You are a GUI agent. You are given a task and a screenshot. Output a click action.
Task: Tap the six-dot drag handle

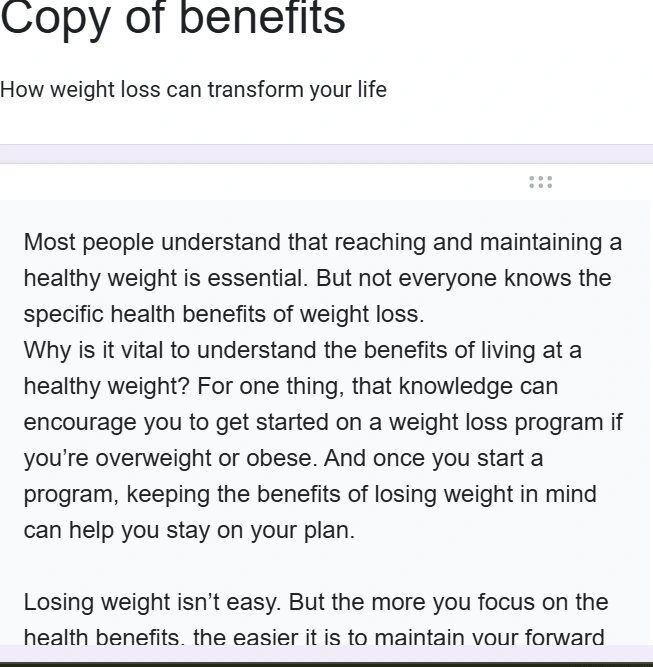pos(540,182)
